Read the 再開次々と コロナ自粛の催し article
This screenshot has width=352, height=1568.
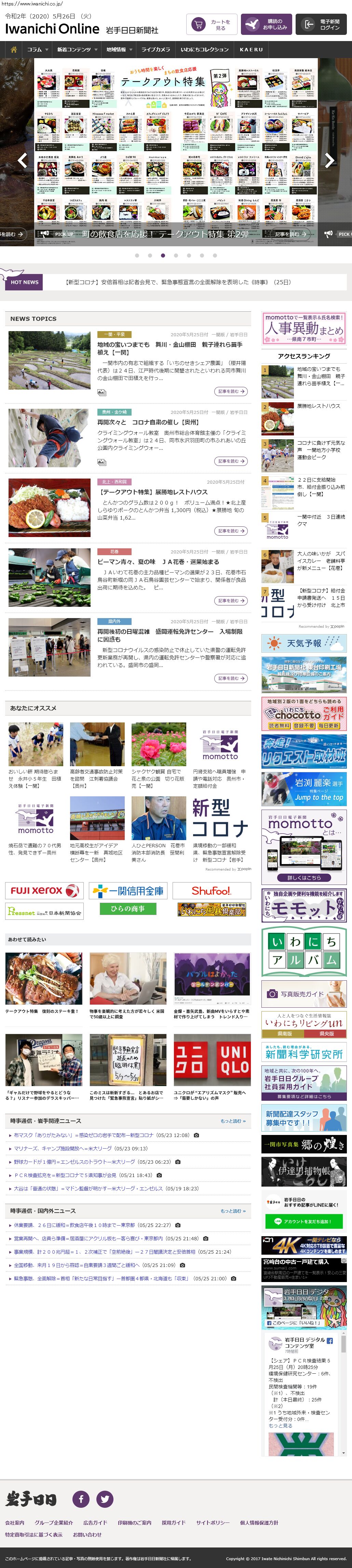(148, 422)
